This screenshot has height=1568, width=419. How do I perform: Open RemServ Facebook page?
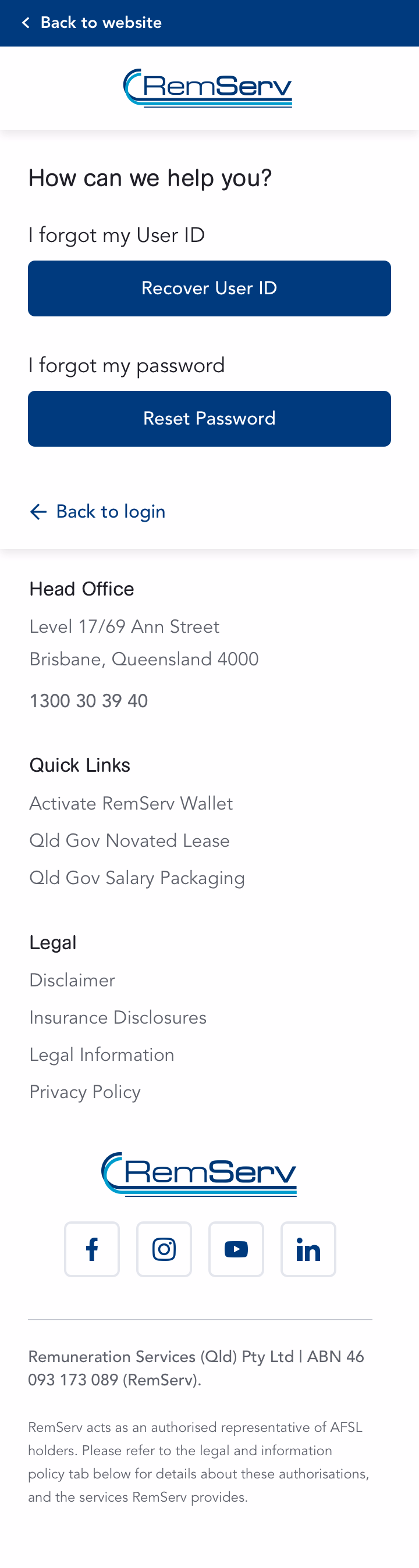click(92, 1249)
